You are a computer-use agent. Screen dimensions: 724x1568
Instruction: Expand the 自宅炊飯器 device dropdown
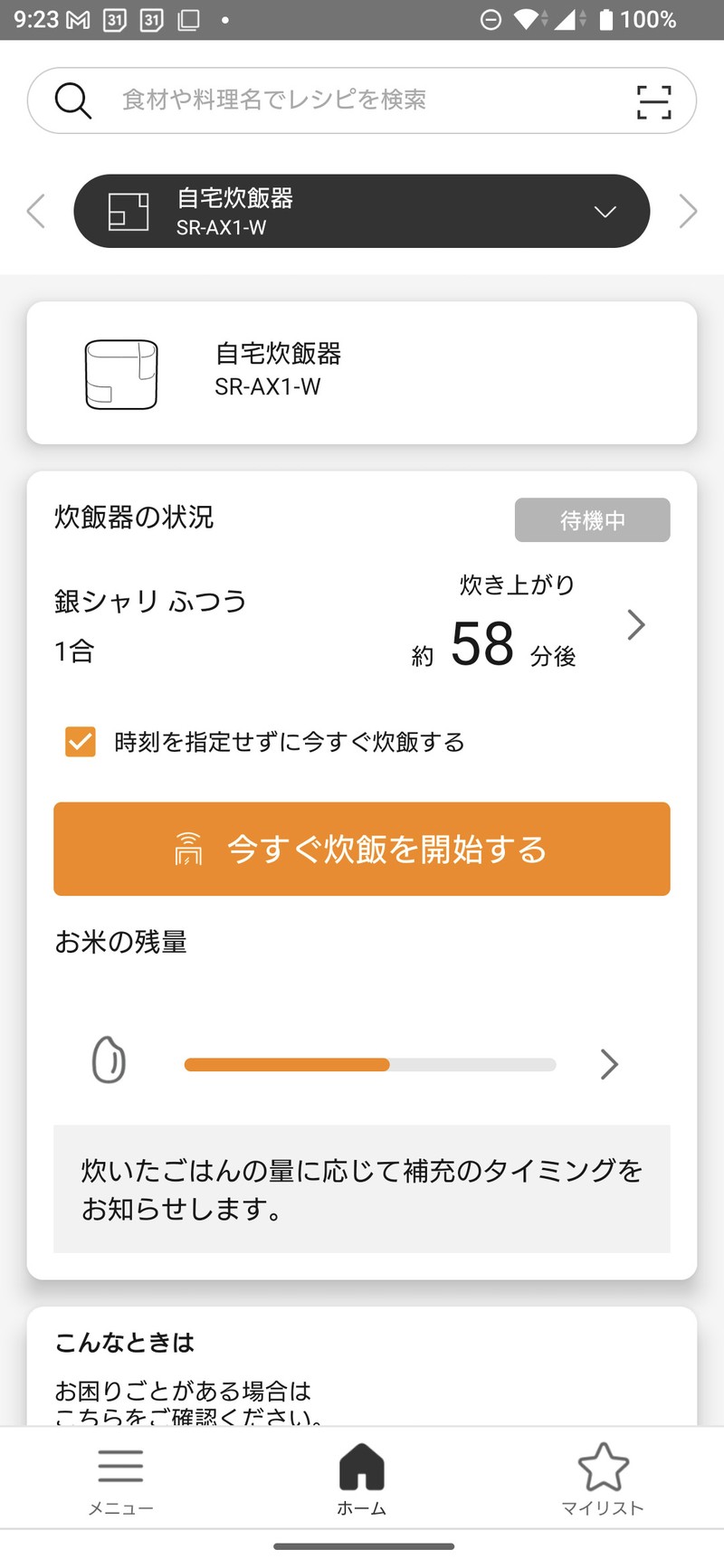coord(362,211)
